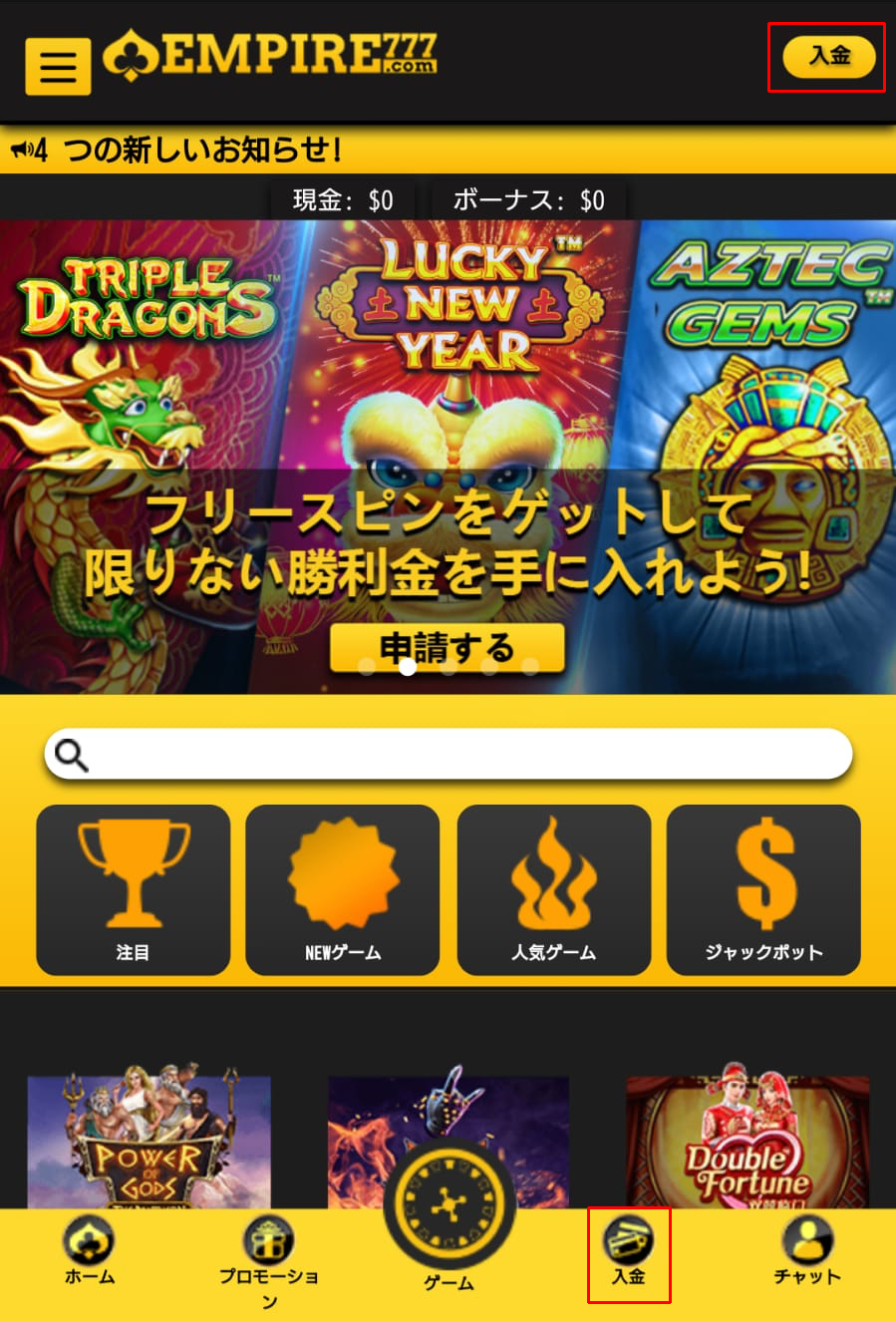
Task: Open the Power of Gods game
Action: point(149,1142)
